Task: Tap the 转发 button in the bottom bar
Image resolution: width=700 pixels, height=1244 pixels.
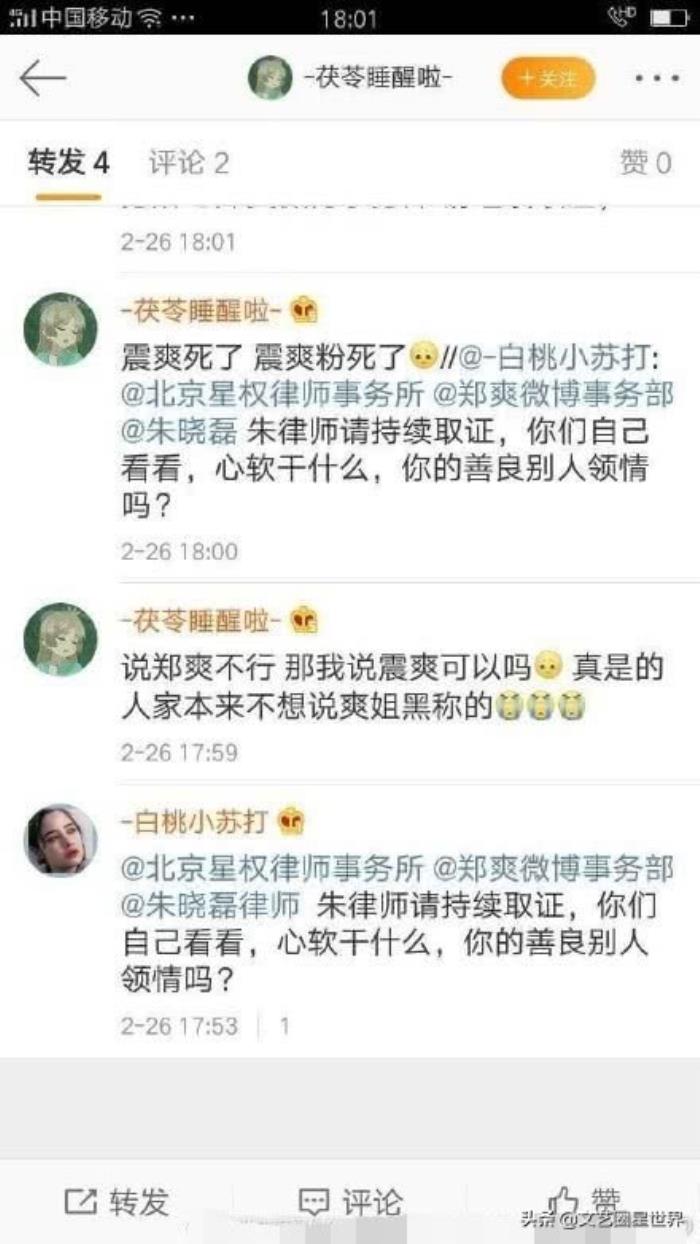Action: coord(117,1201)
